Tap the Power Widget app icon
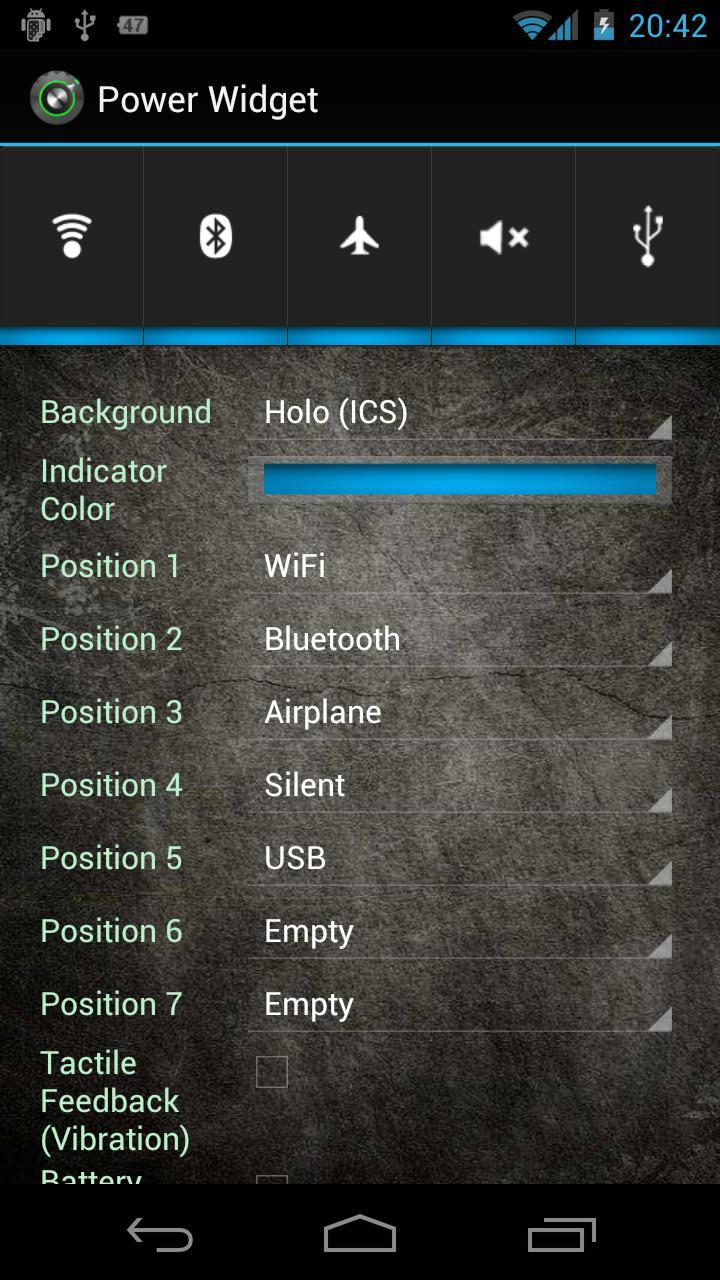720x1280 pixels. coord(55,98)
